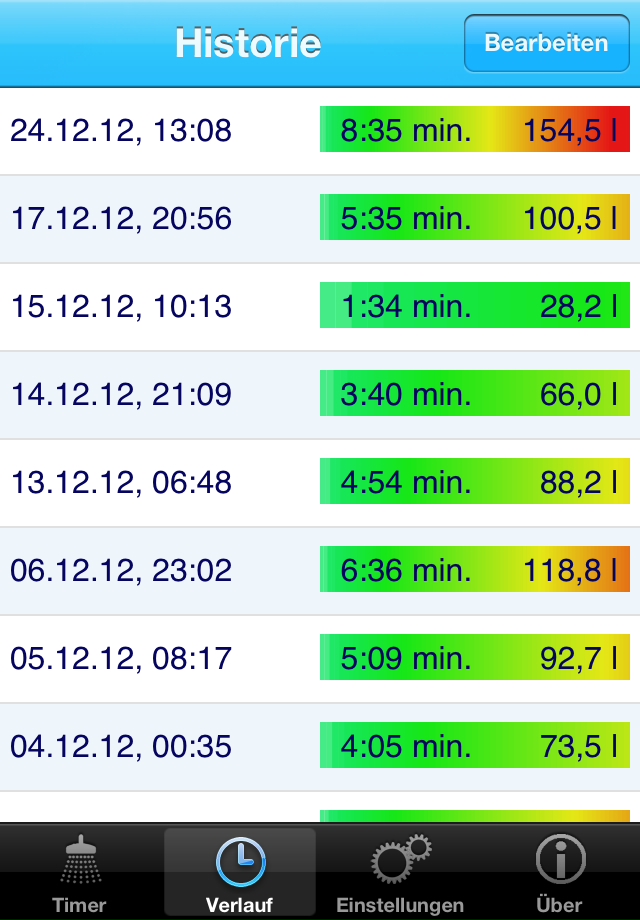Select the 05.12.12, 08:17 row

tap(320, 659)
